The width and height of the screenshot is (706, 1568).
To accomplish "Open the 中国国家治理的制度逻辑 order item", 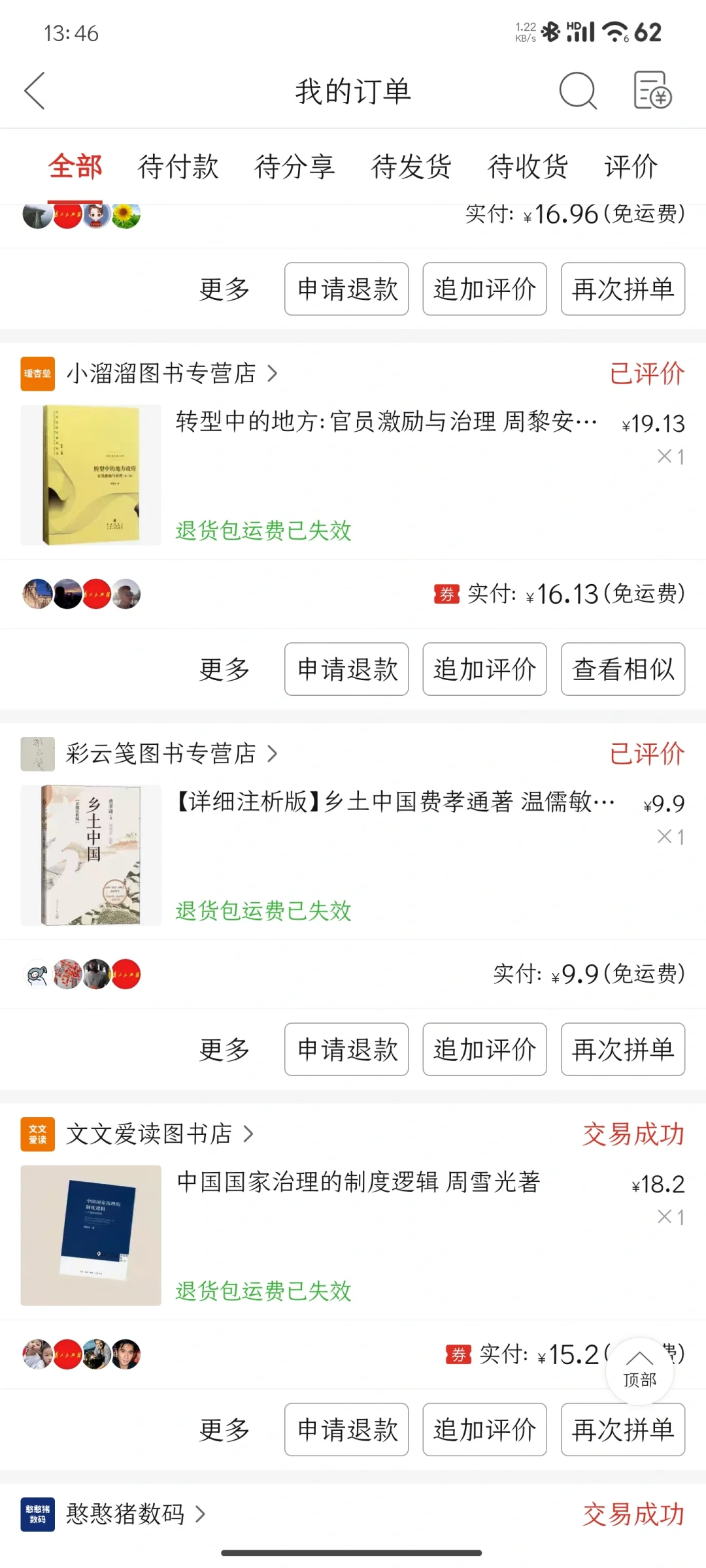I will (353, 1235).
